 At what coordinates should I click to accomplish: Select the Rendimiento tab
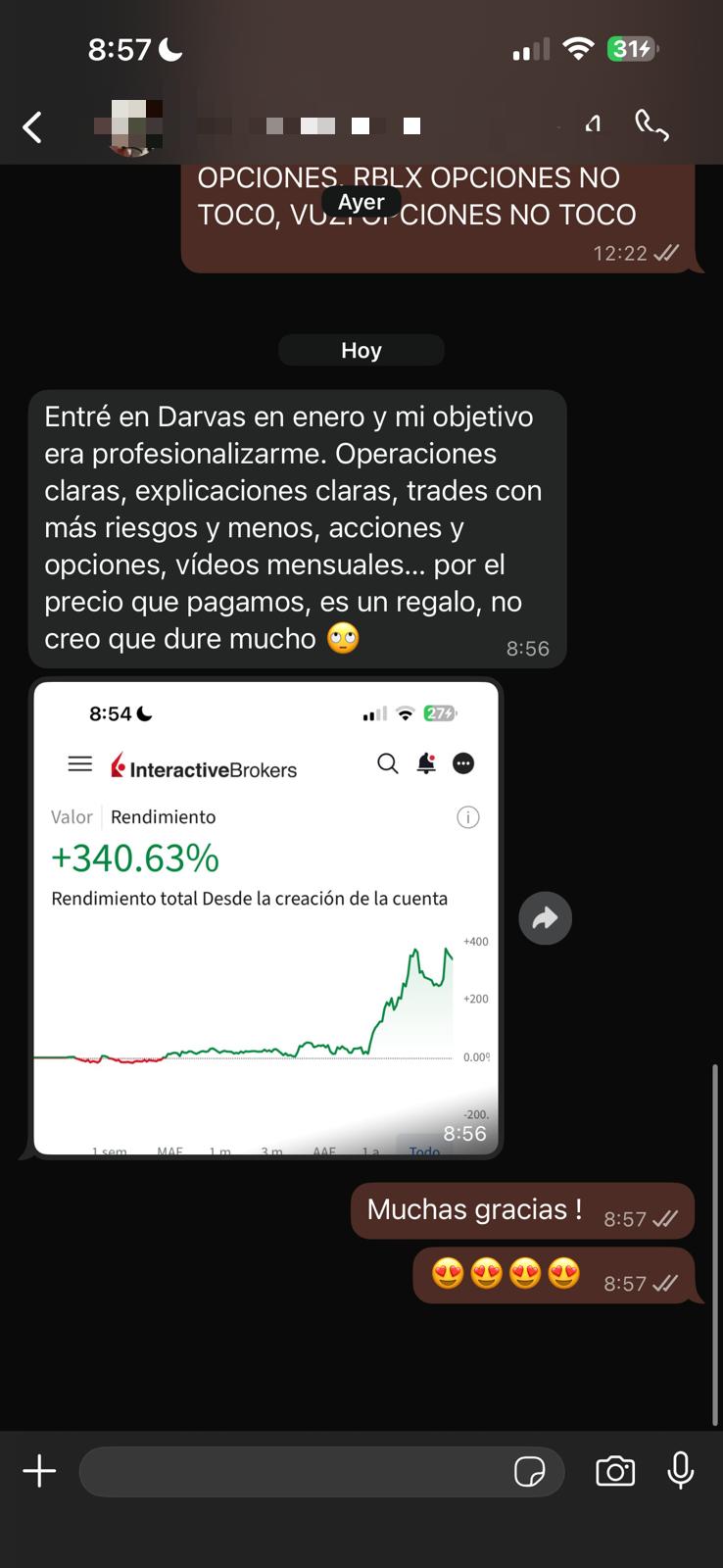[x=163, y=816]
